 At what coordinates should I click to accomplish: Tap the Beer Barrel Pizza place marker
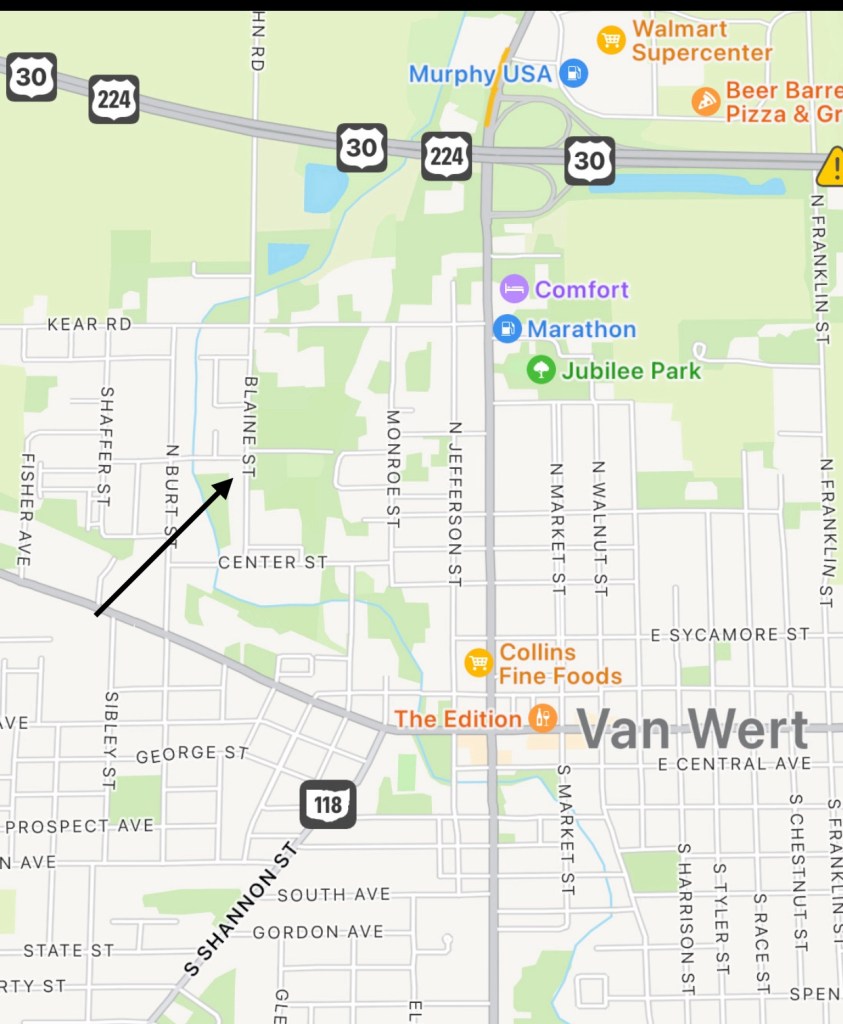pos(707,101)
